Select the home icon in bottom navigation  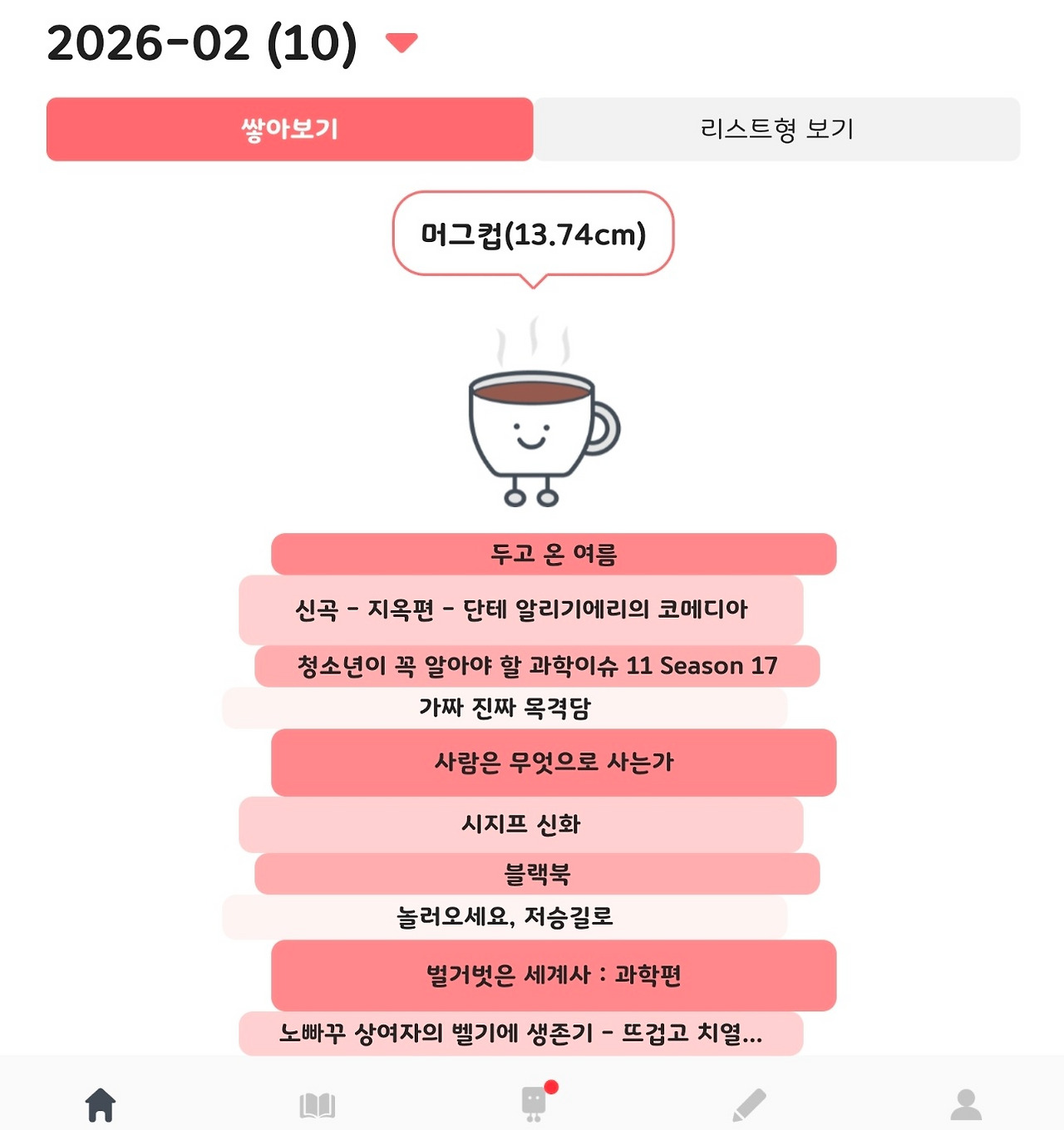pyautogui.click(x=100, y=1103)
